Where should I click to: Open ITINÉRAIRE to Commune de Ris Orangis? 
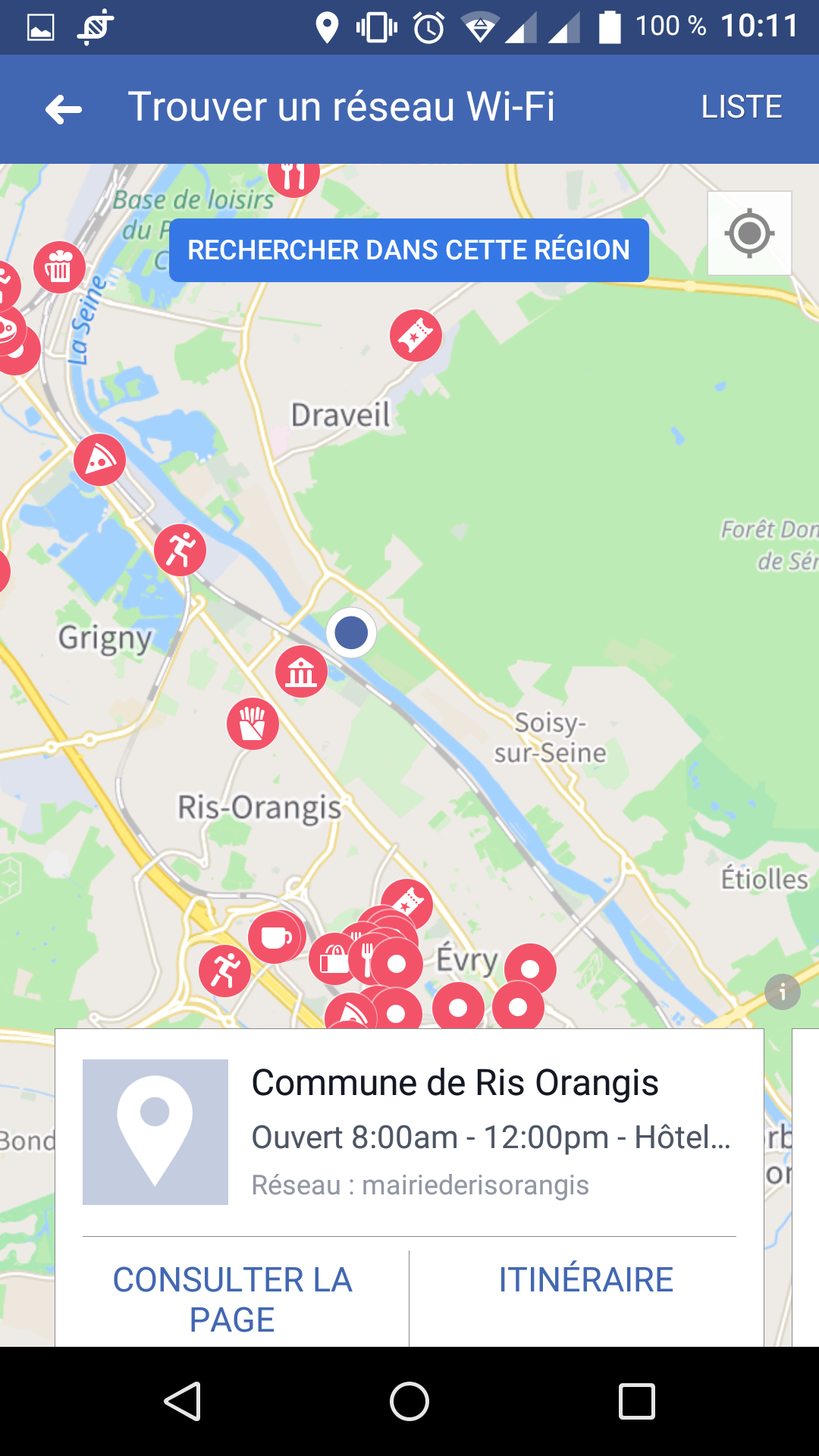585,1280
